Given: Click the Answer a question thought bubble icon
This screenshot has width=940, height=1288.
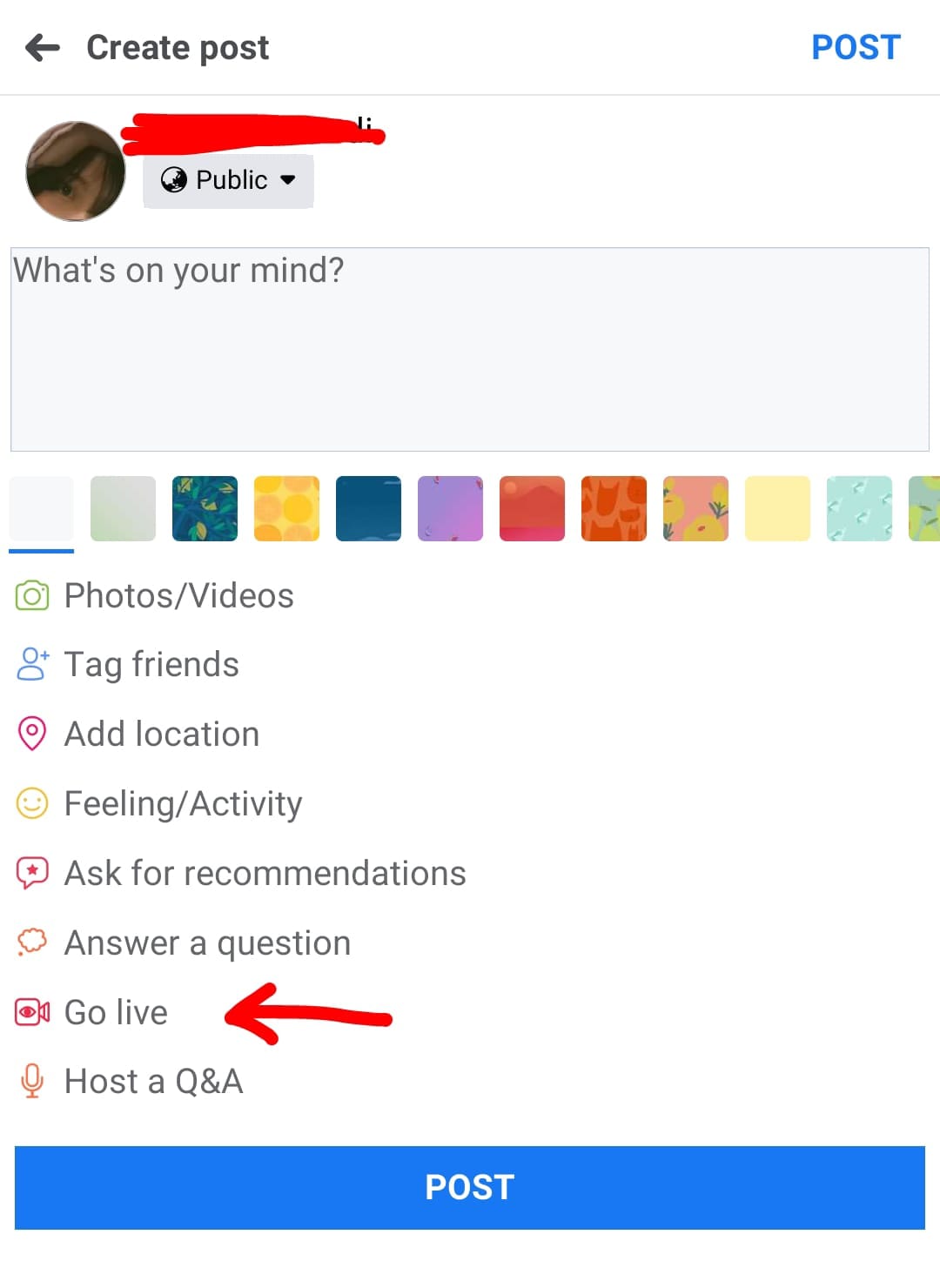Looking at the screenshot, I should point(32,942).
